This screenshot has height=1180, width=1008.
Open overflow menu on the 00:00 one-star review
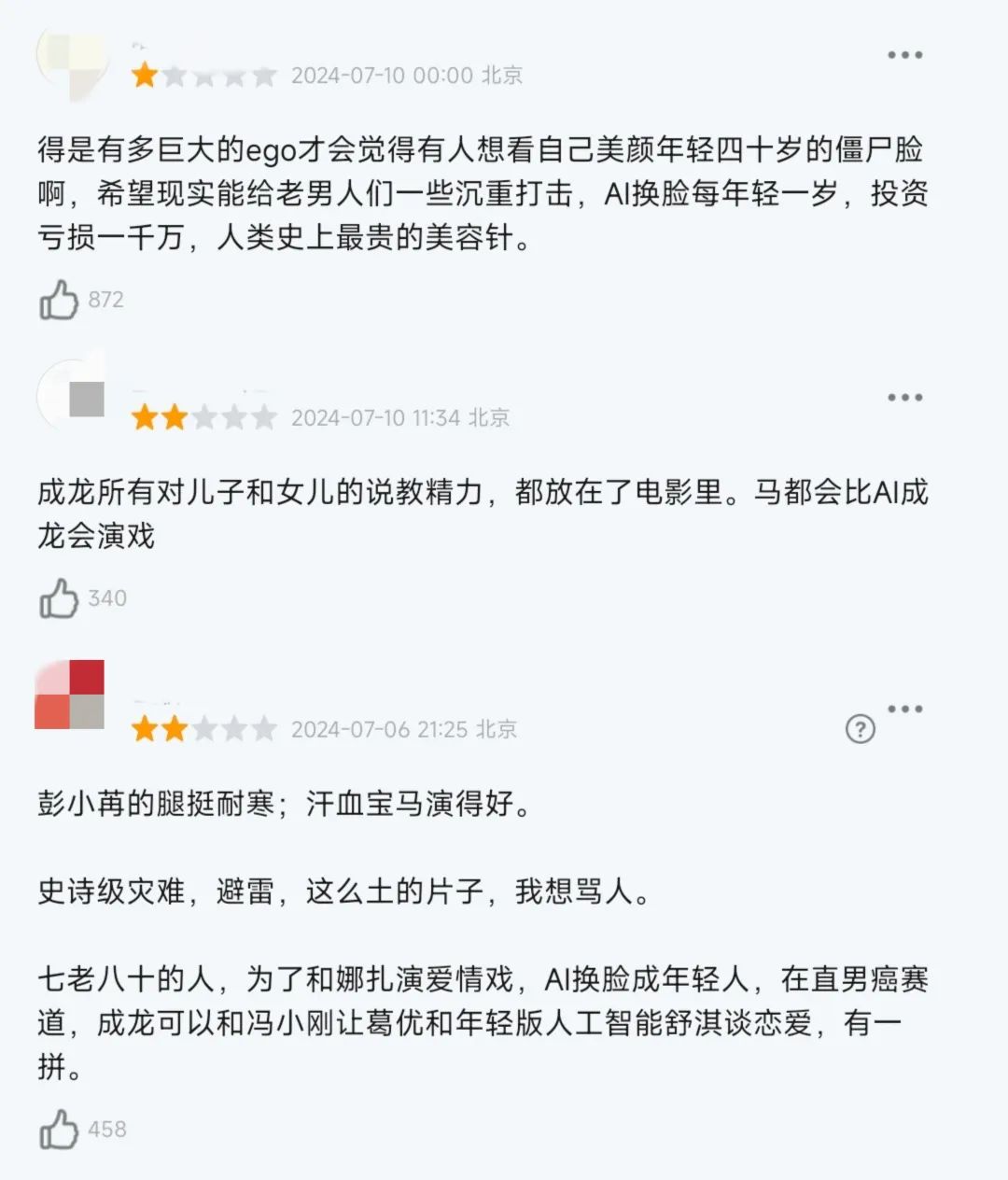904,55
